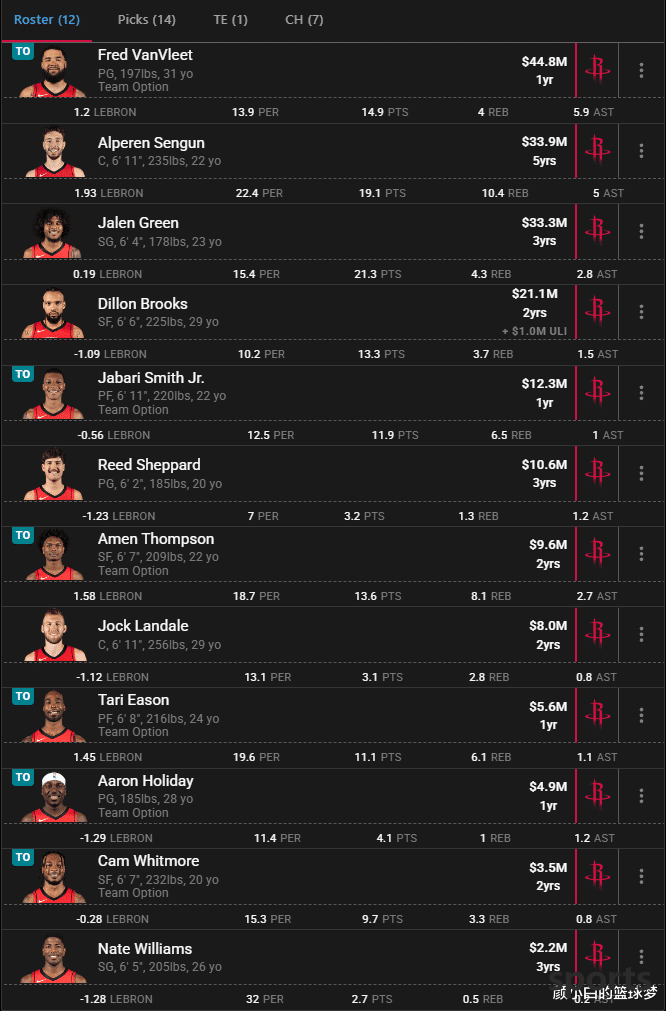Open the overflow menu for Jock Landale
666x1011 pixels.
pyautogui.click(x=641, y=635)
